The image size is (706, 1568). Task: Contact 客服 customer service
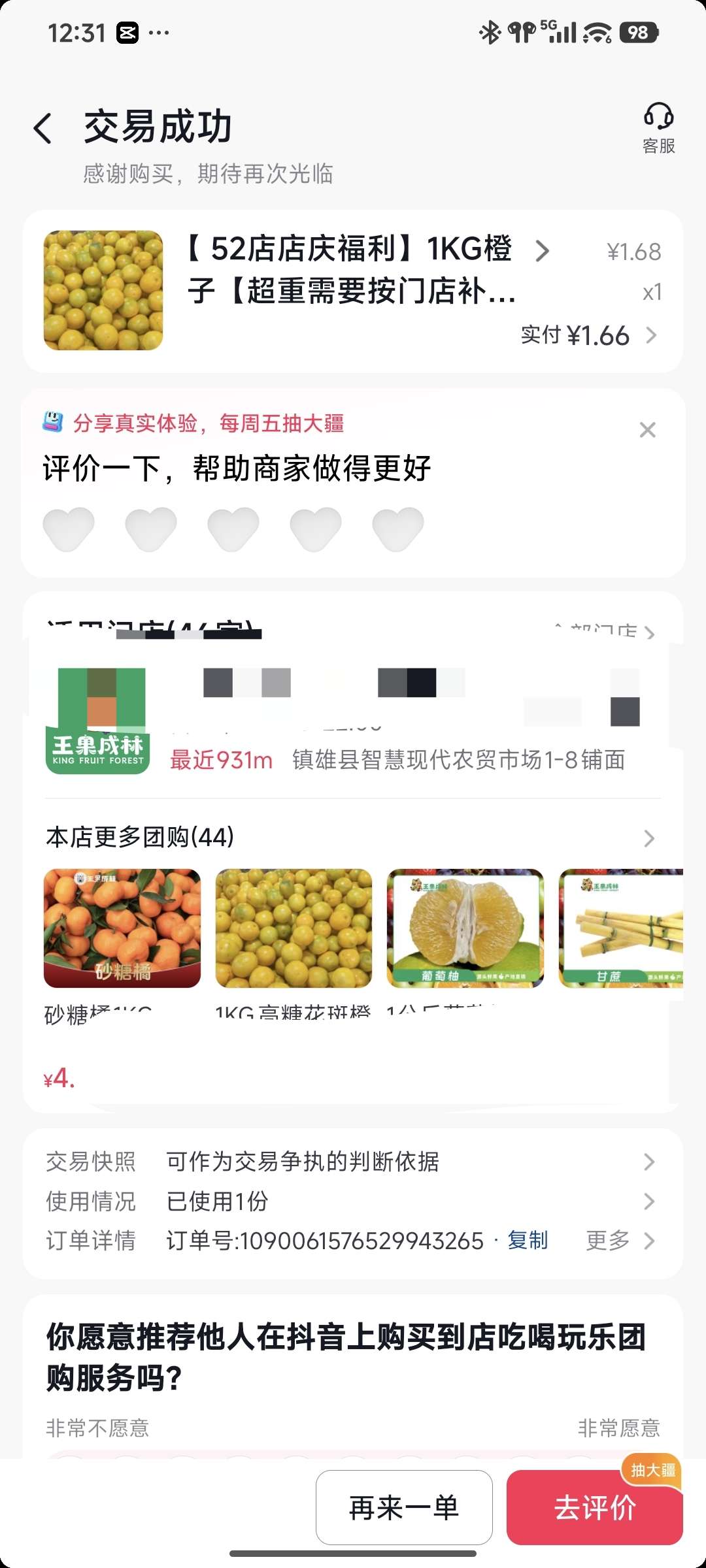(x=658, y=128)
